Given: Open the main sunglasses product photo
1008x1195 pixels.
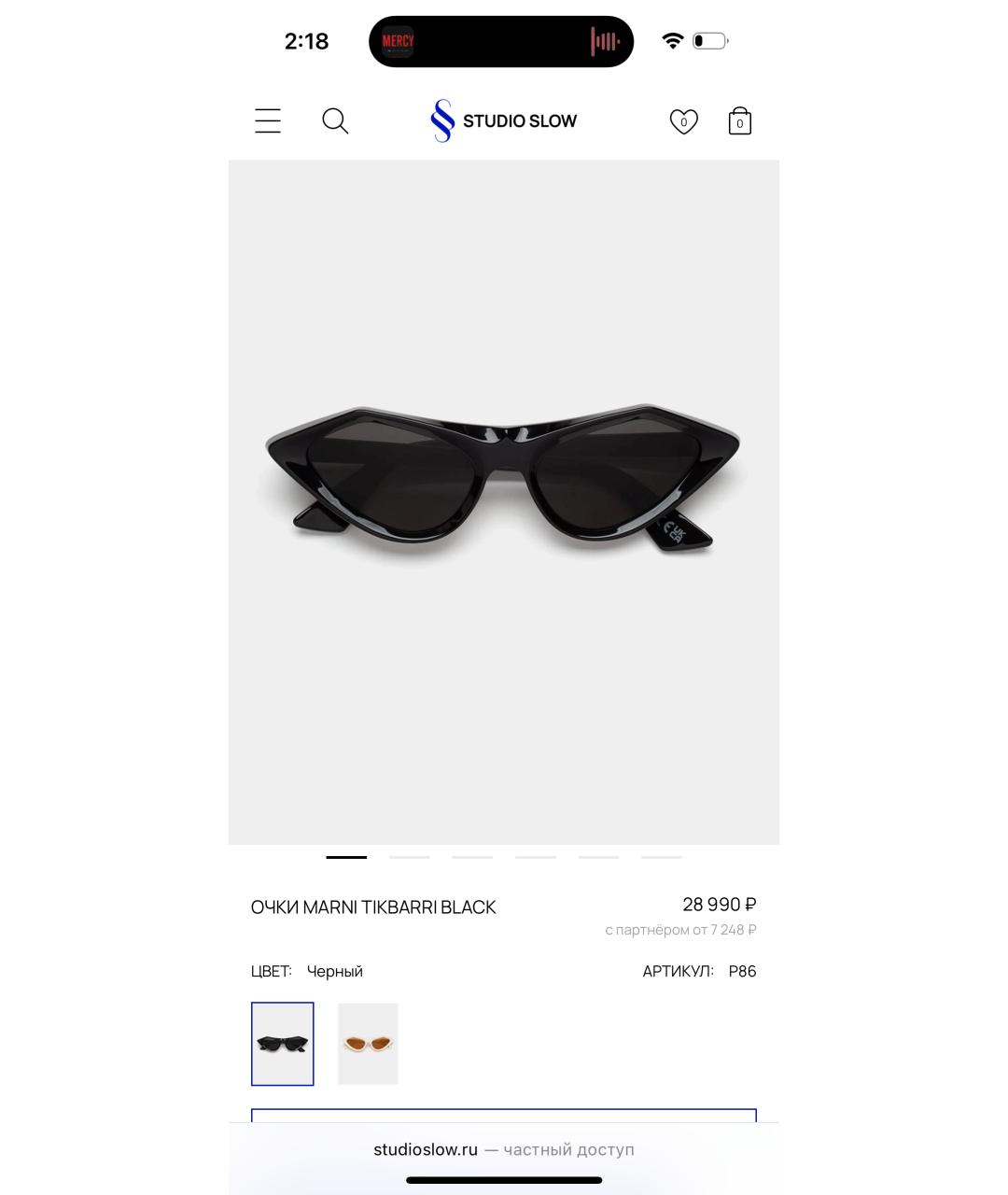Looking at the screenshot, I should [x=504, y=485].
